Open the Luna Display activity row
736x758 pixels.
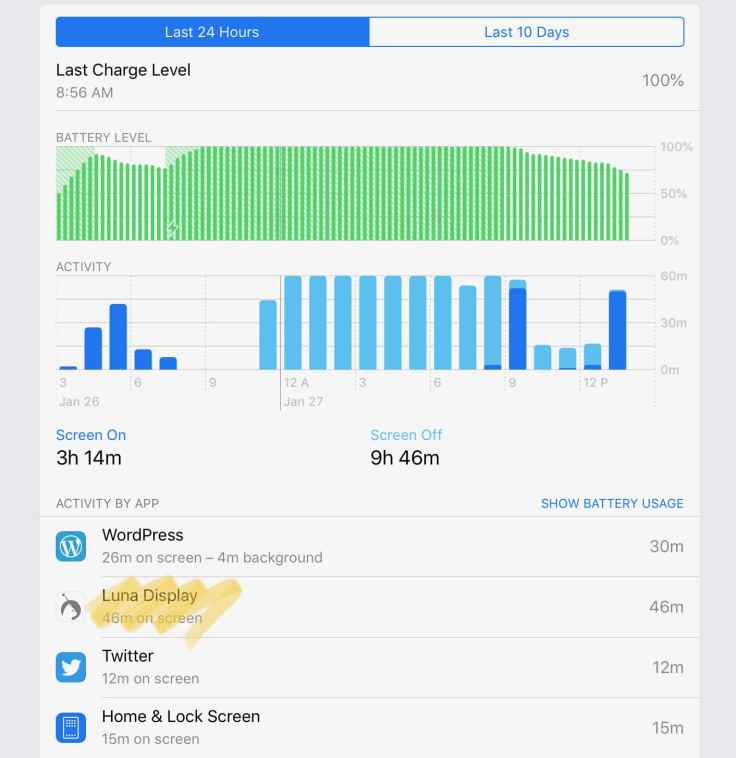tap(370, 606)
